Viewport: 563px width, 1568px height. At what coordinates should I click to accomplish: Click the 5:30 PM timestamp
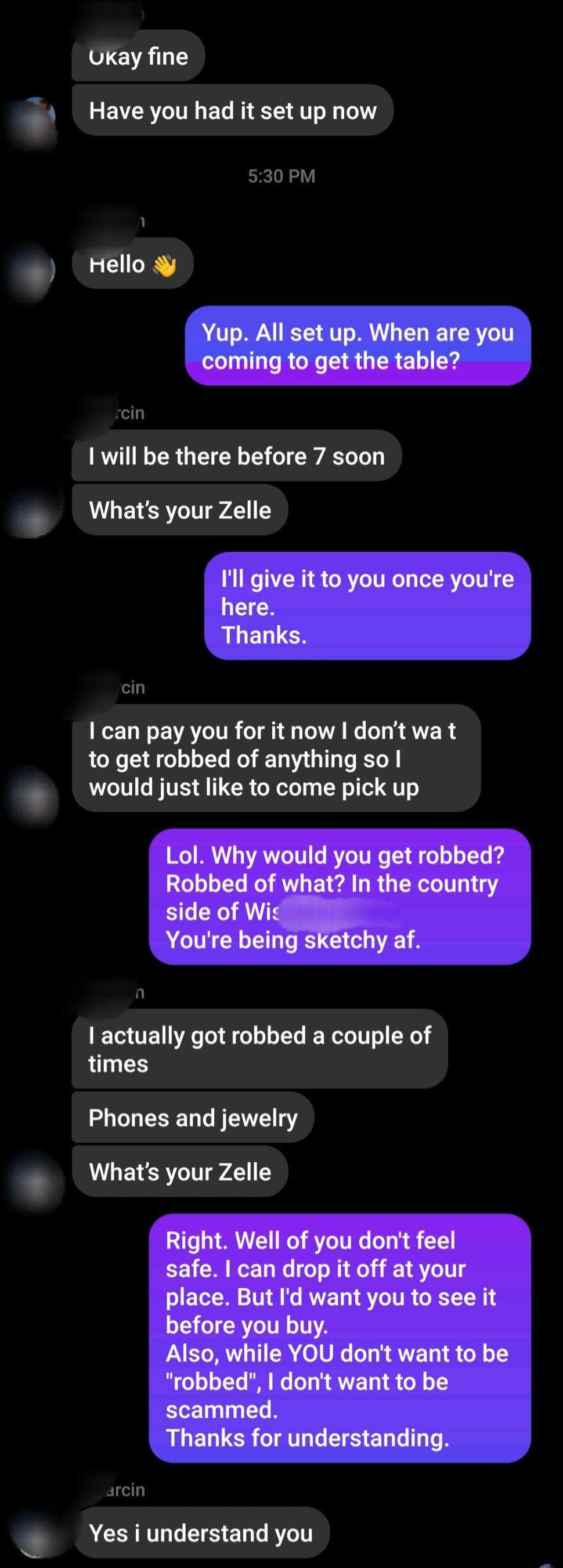[281, 176]
